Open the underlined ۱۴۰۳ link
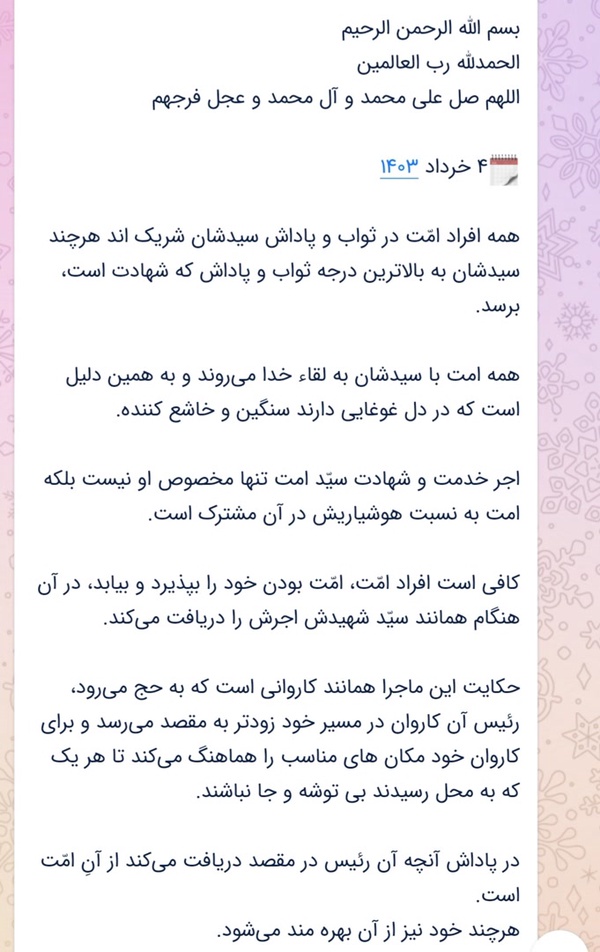 coord(399,166)
